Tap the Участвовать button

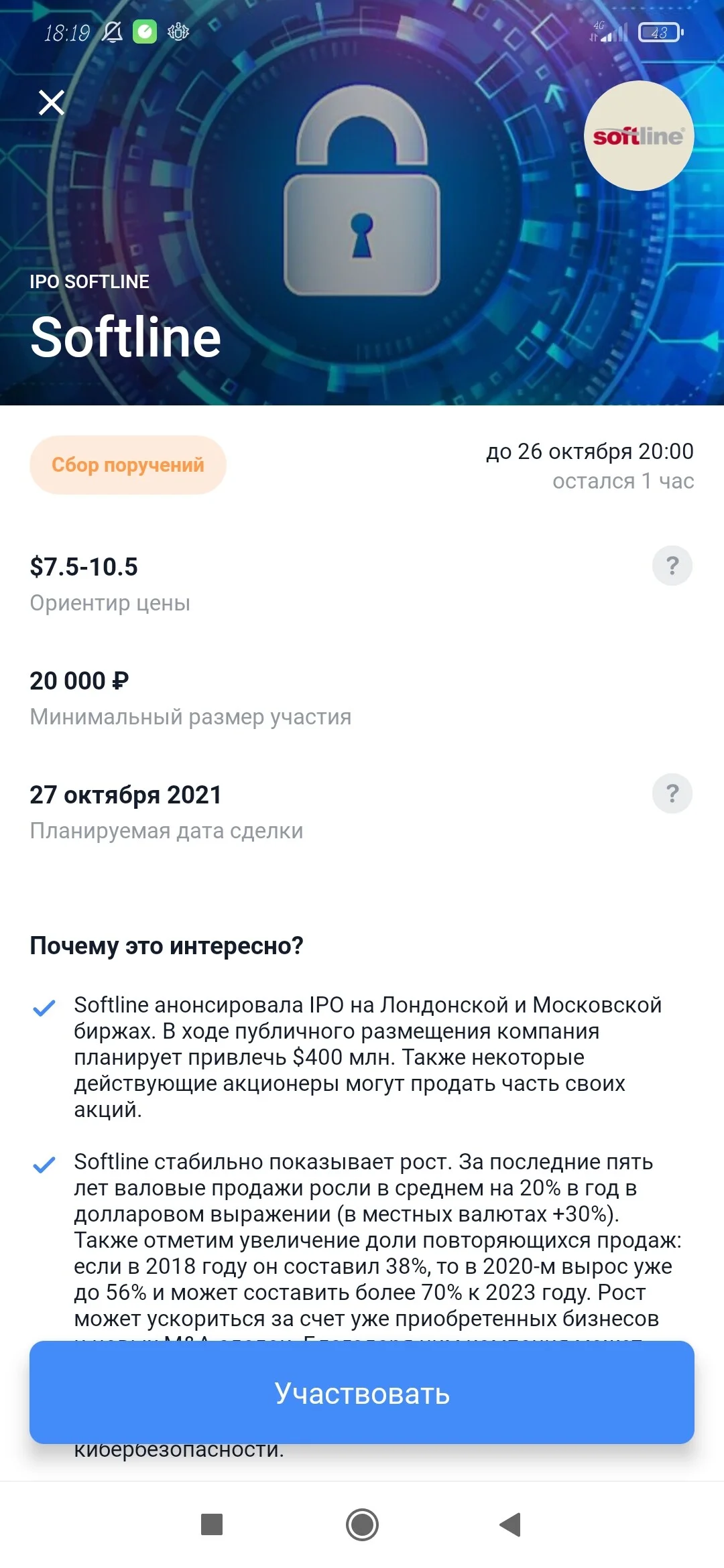pos(362,1392)
